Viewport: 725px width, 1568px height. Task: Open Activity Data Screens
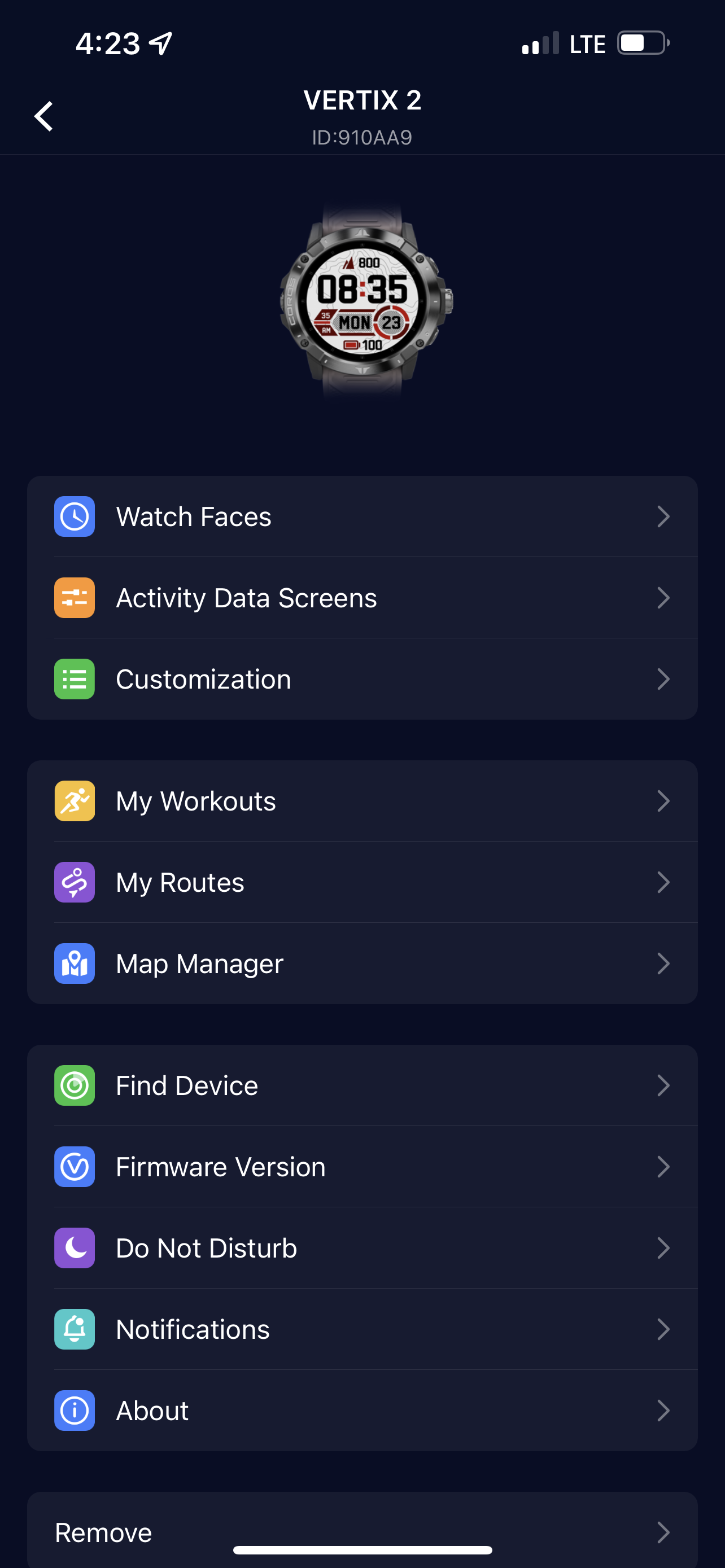(362, 598)
